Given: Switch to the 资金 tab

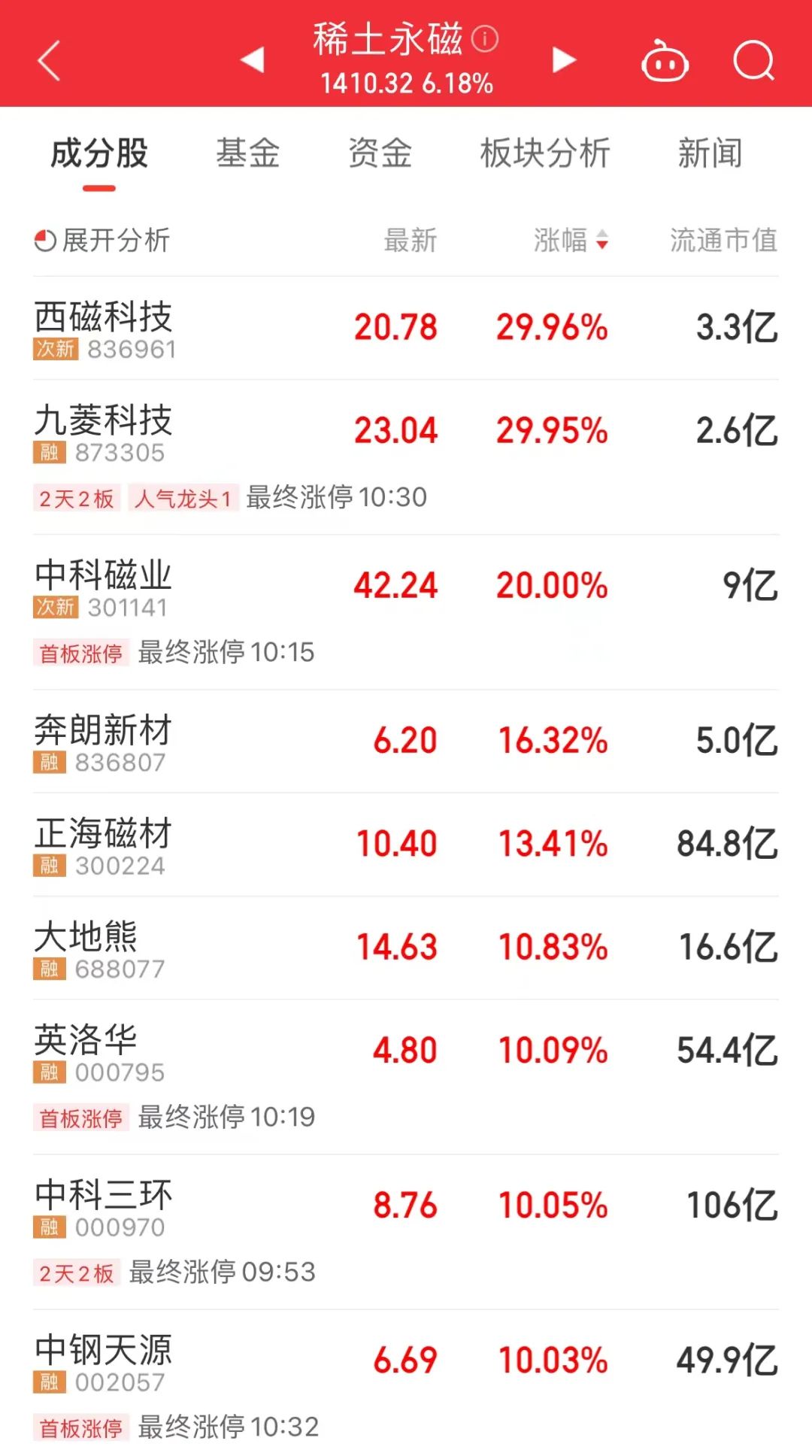Looking at the screenshot, I should coord(380,153).
